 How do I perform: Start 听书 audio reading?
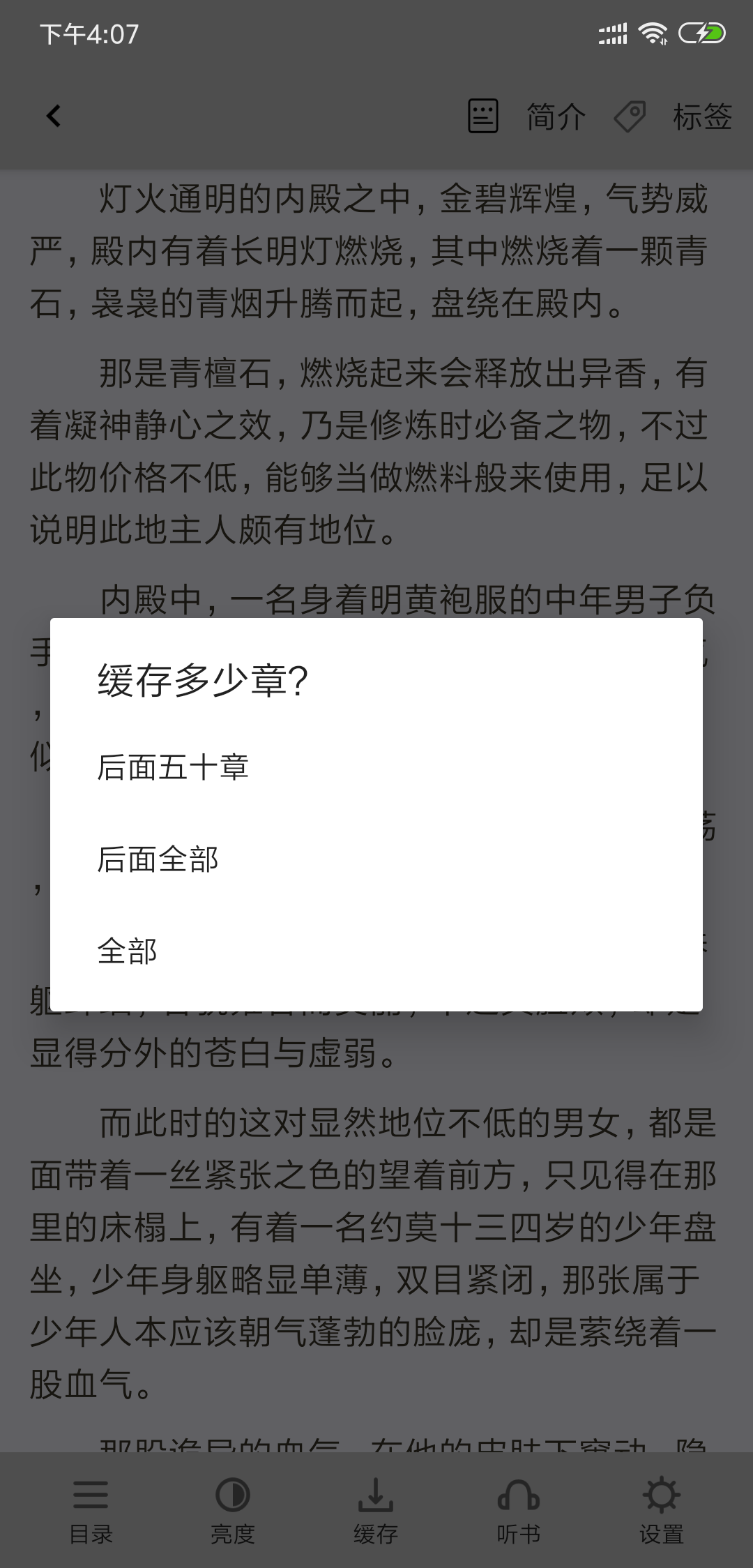click(x=519, y=1509)
